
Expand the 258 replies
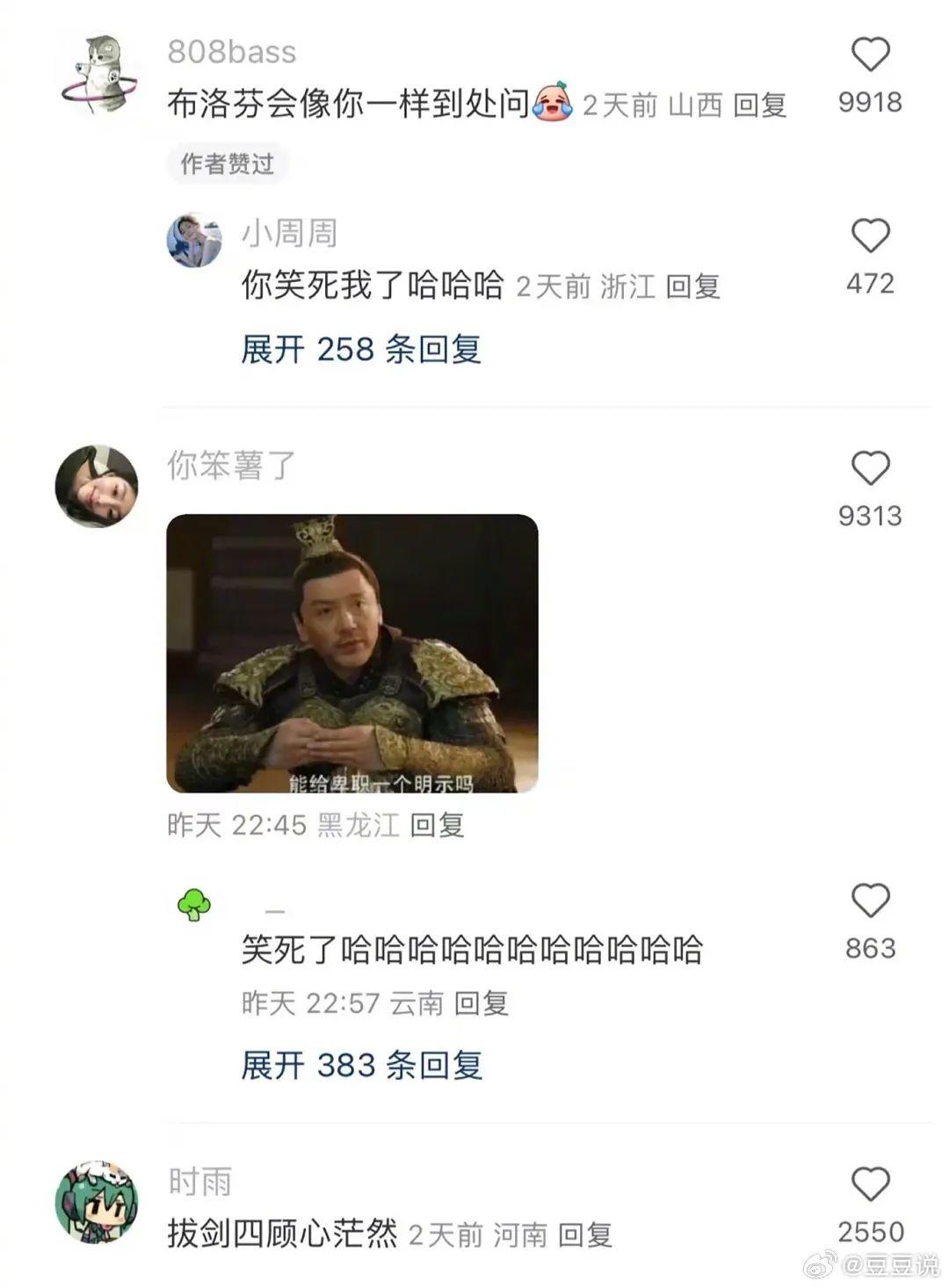tap(361, 350)
